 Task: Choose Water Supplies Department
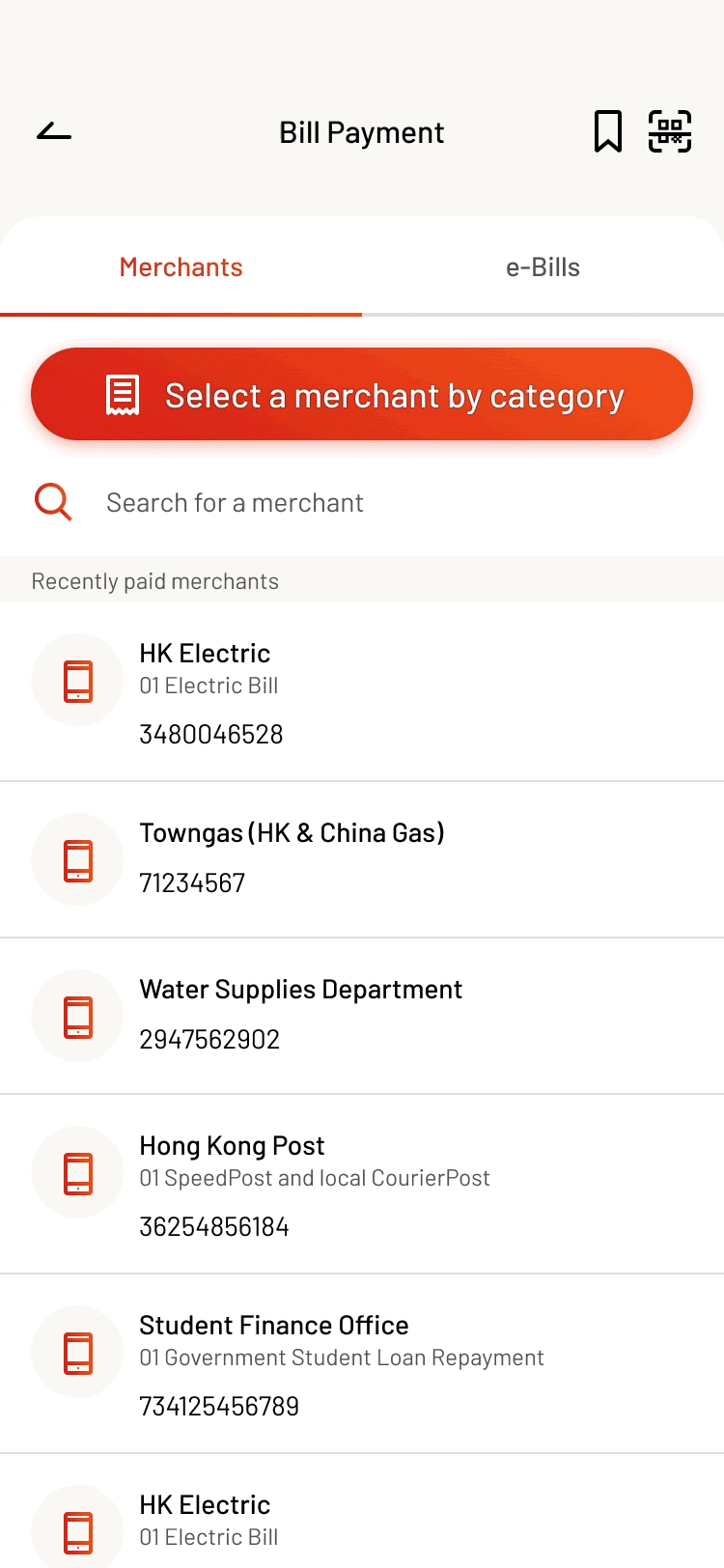coord(362,1016)
